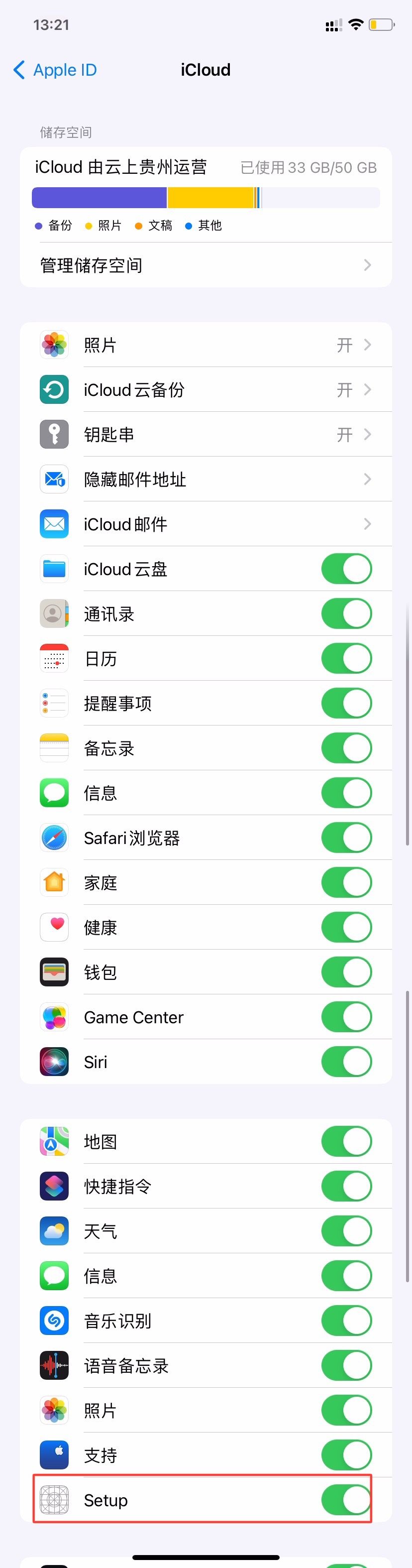This screenshot has height=1568, width=412.
Task: Toggle the 日历 switch
Action: tap(346, 659)
